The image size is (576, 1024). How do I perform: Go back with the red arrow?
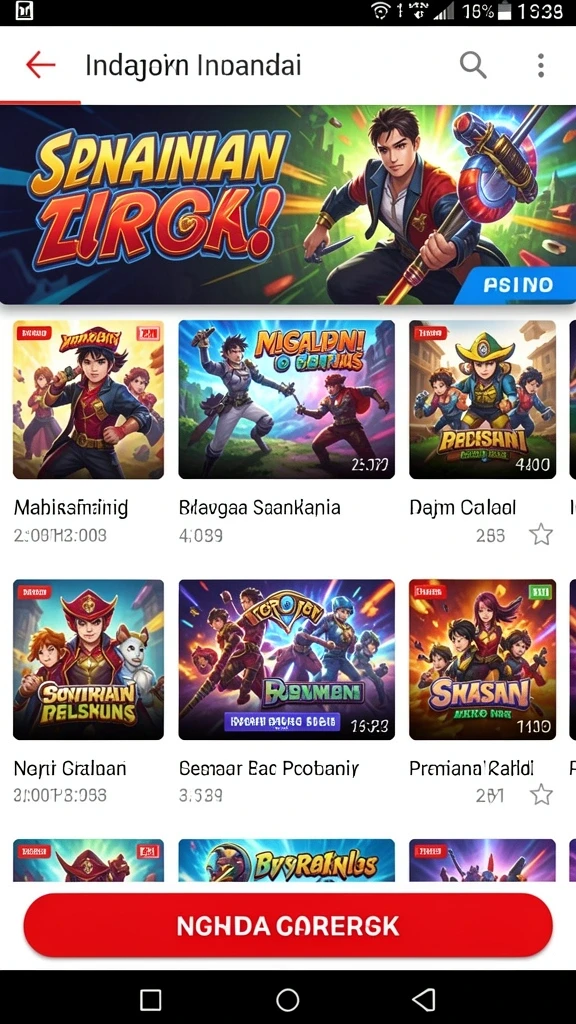click(40, 65)
